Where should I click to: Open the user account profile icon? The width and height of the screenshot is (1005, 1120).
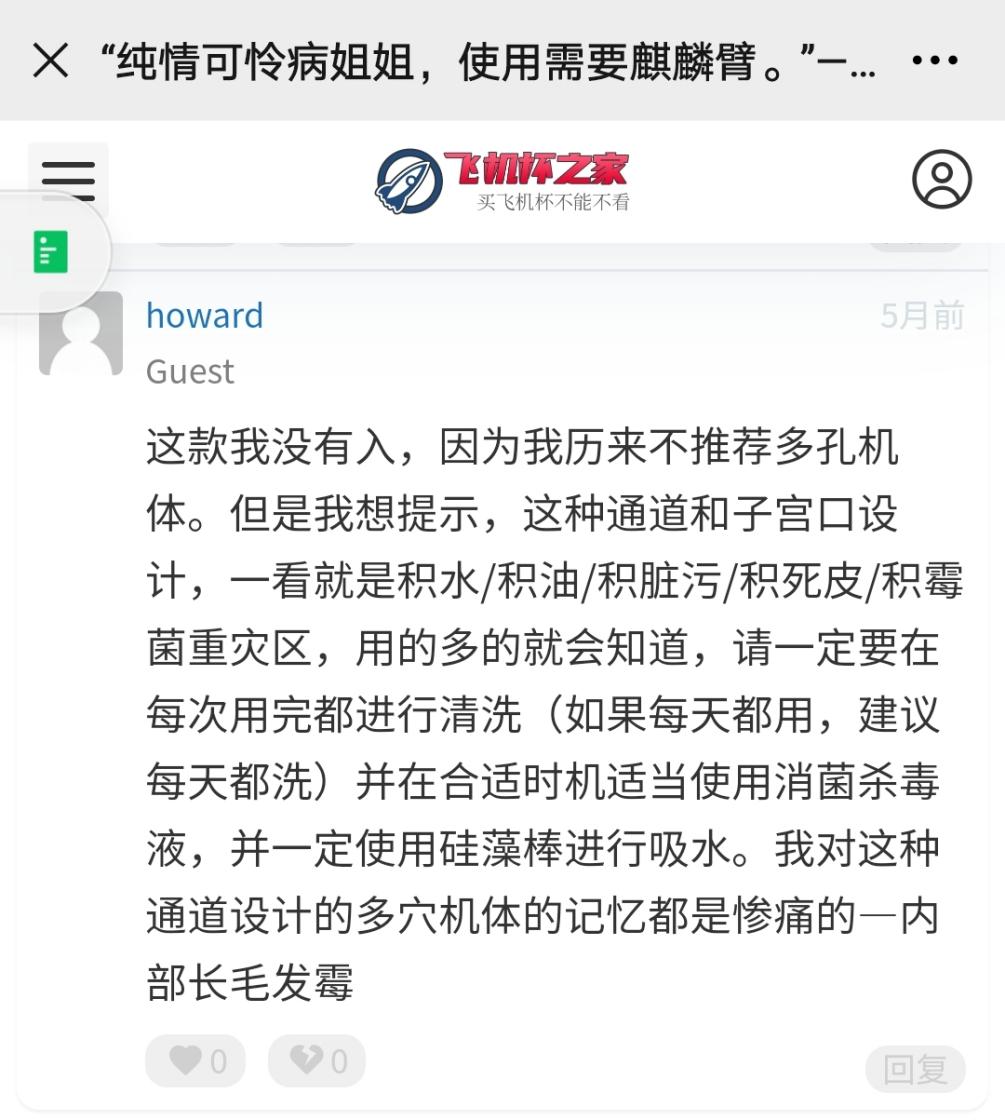tap(941, 180)
